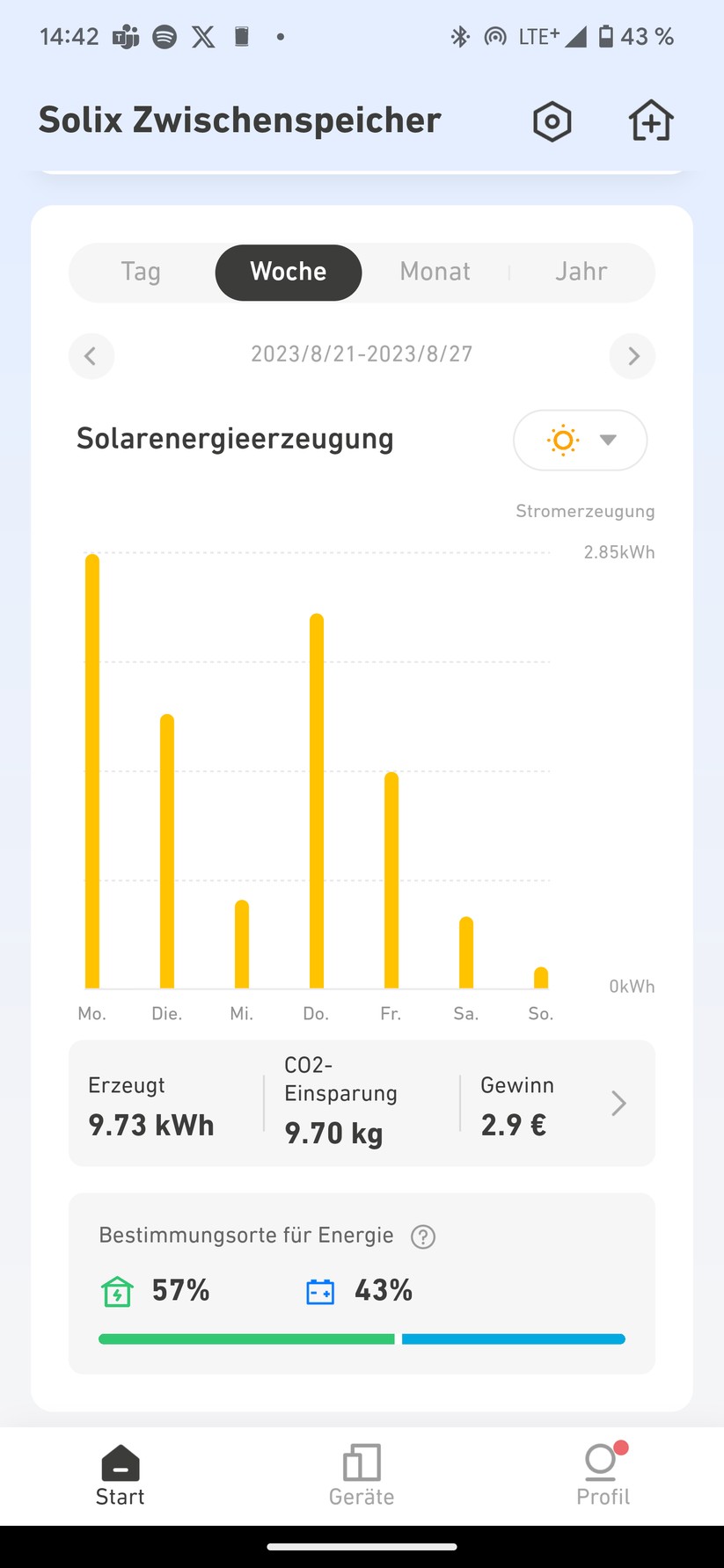Open the solar energy type dropdown

[x=580, y=440]
